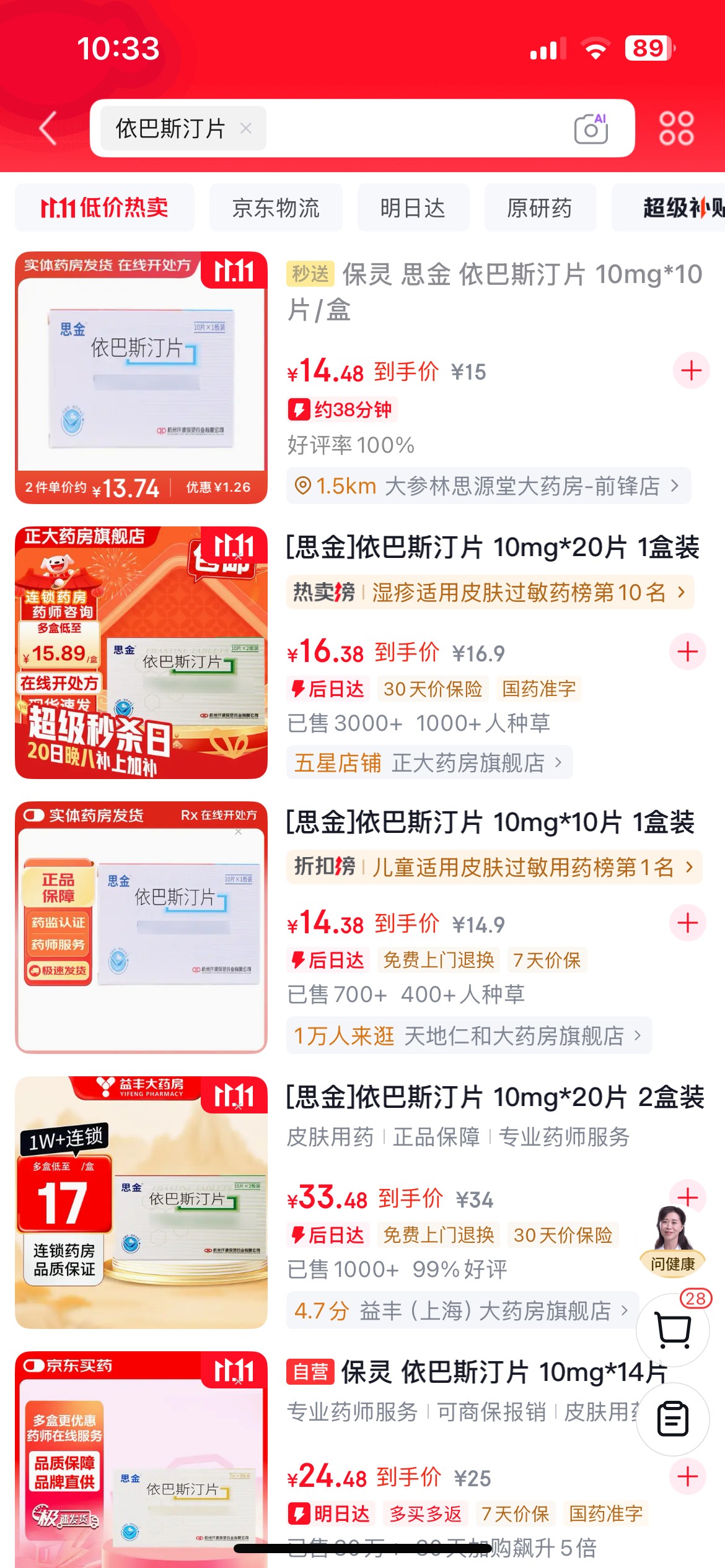Go back using the top-left arrow

coord(48,128)
